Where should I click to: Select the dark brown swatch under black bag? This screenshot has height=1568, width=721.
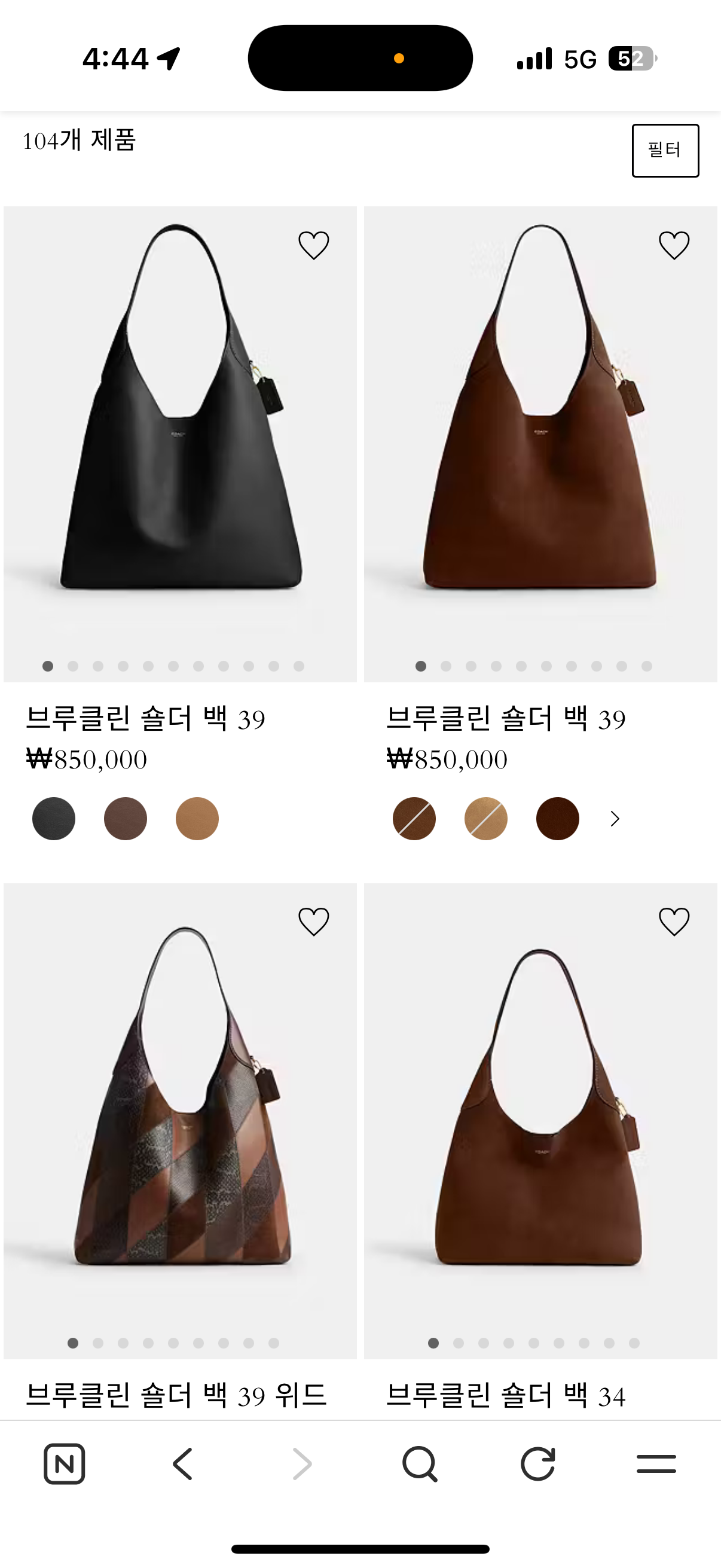(126, 819)
